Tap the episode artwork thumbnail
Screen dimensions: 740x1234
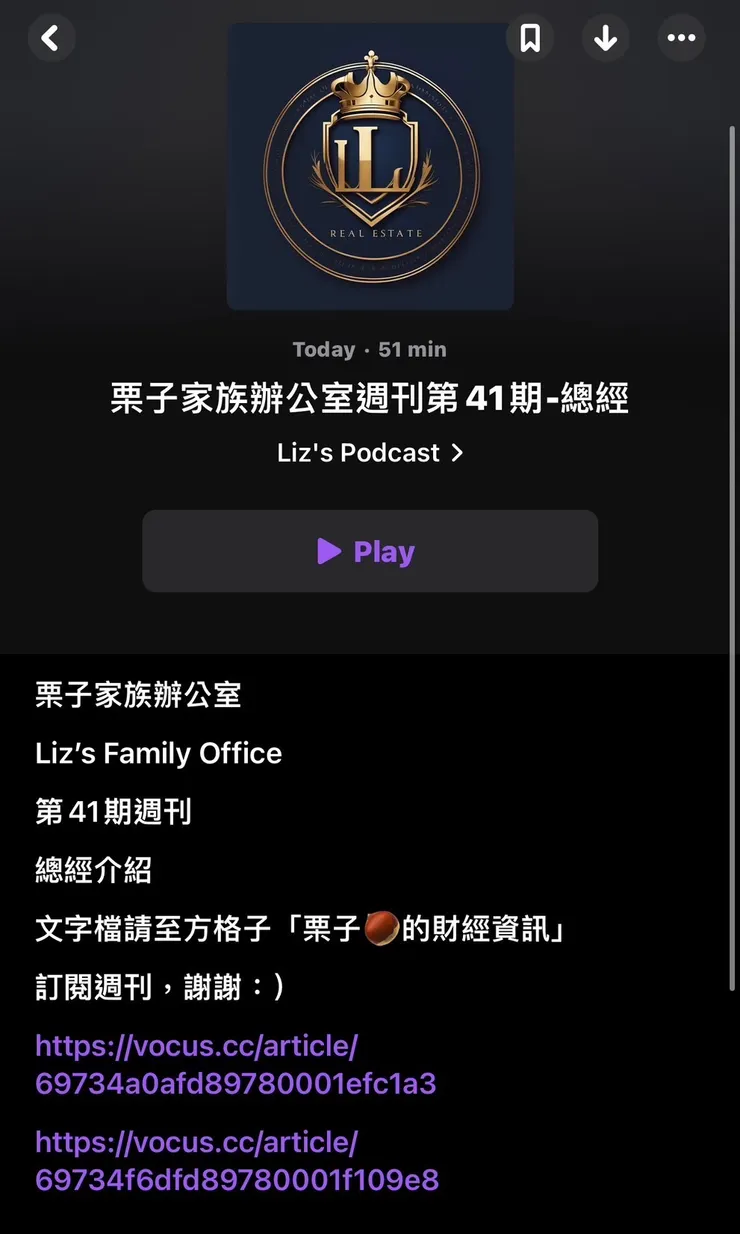pyautogui.click(x=370, y=166)
